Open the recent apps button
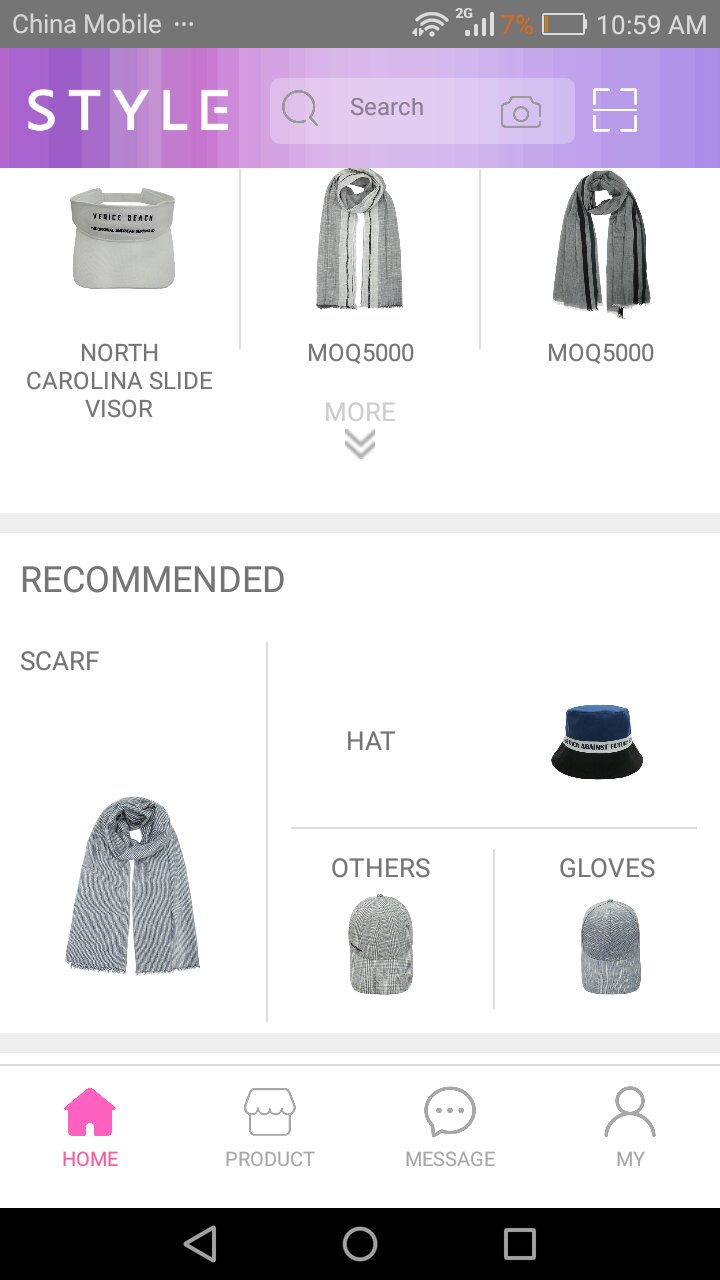Screen dimensions: 720x1280 520,1244
